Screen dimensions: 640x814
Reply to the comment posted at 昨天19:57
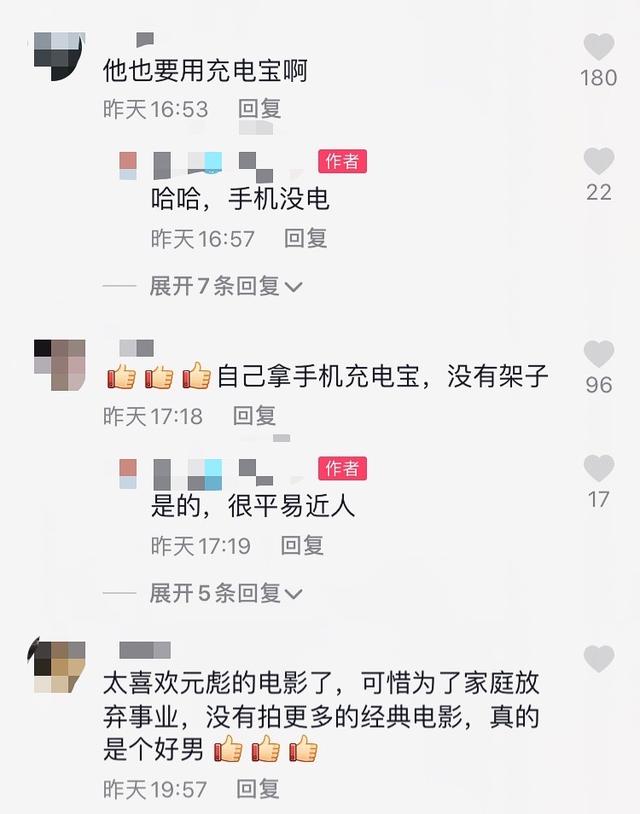[258, 789]
